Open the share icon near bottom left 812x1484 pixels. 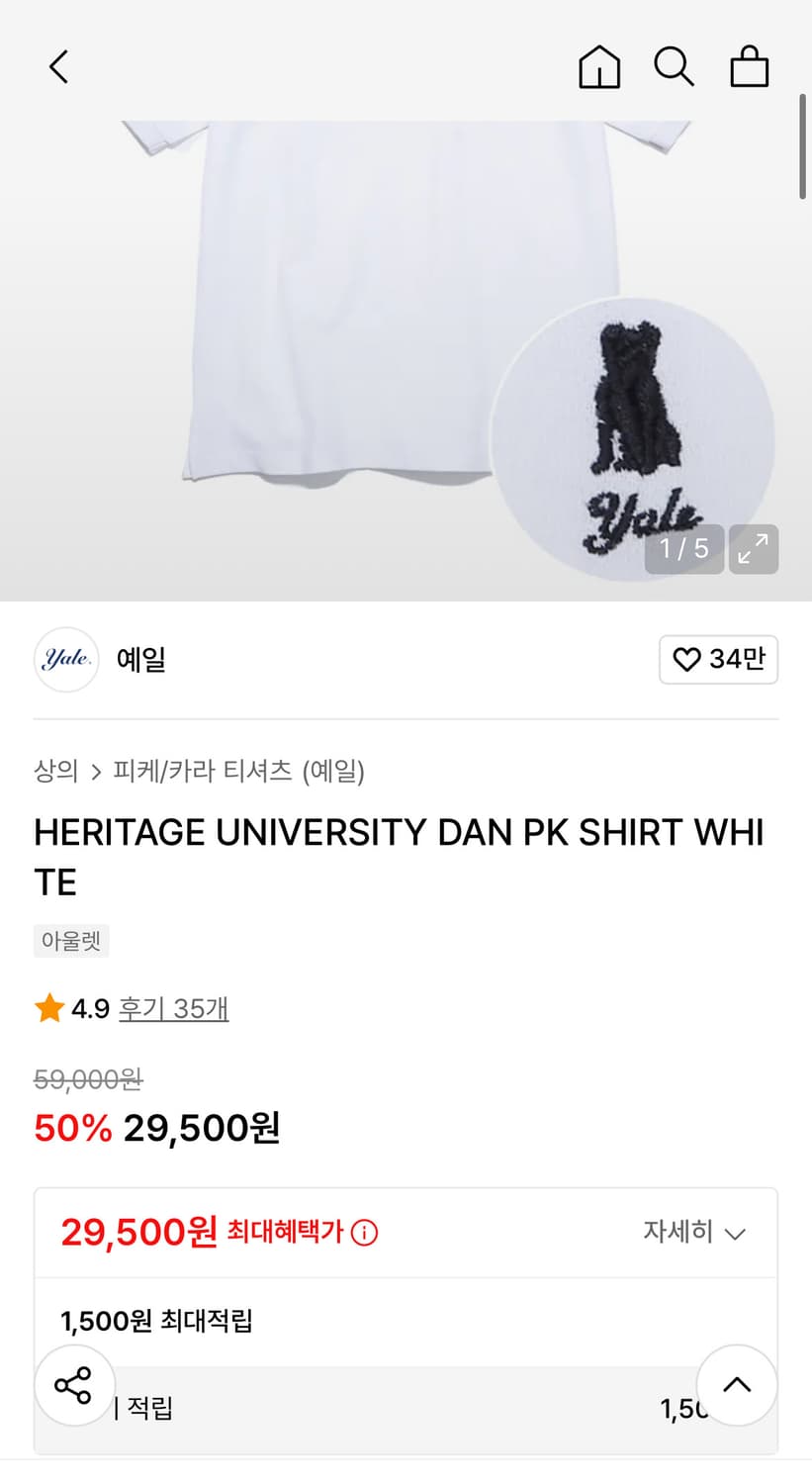click(74, 1385)
